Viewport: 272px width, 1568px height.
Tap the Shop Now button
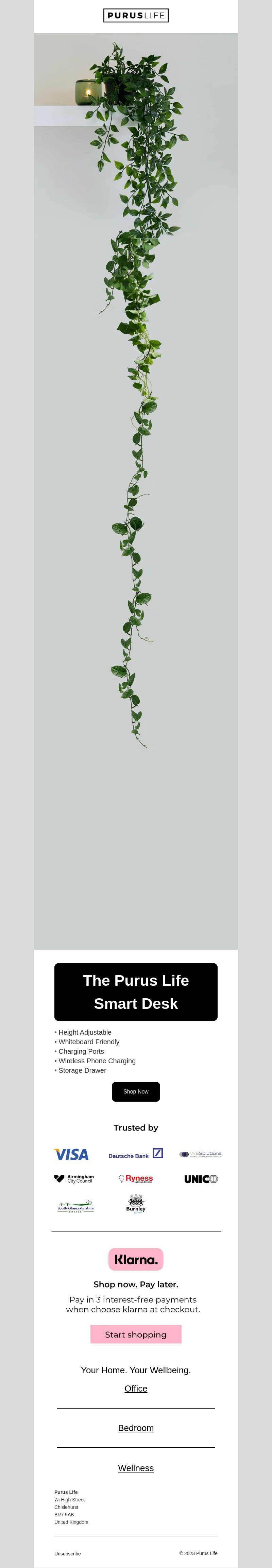(x=136, y=1091)
